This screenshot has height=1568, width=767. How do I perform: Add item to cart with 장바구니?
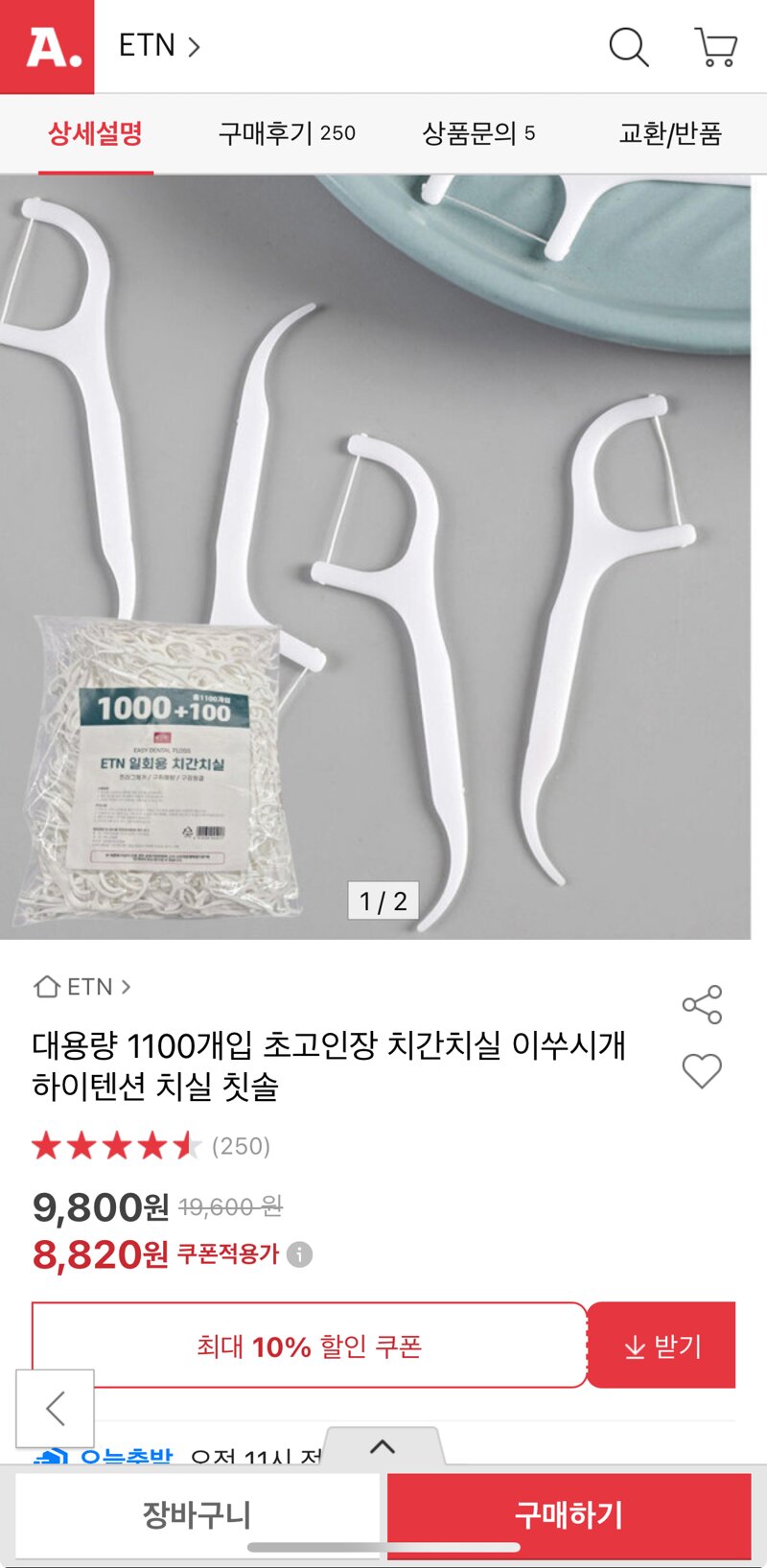coord(197,1515)
